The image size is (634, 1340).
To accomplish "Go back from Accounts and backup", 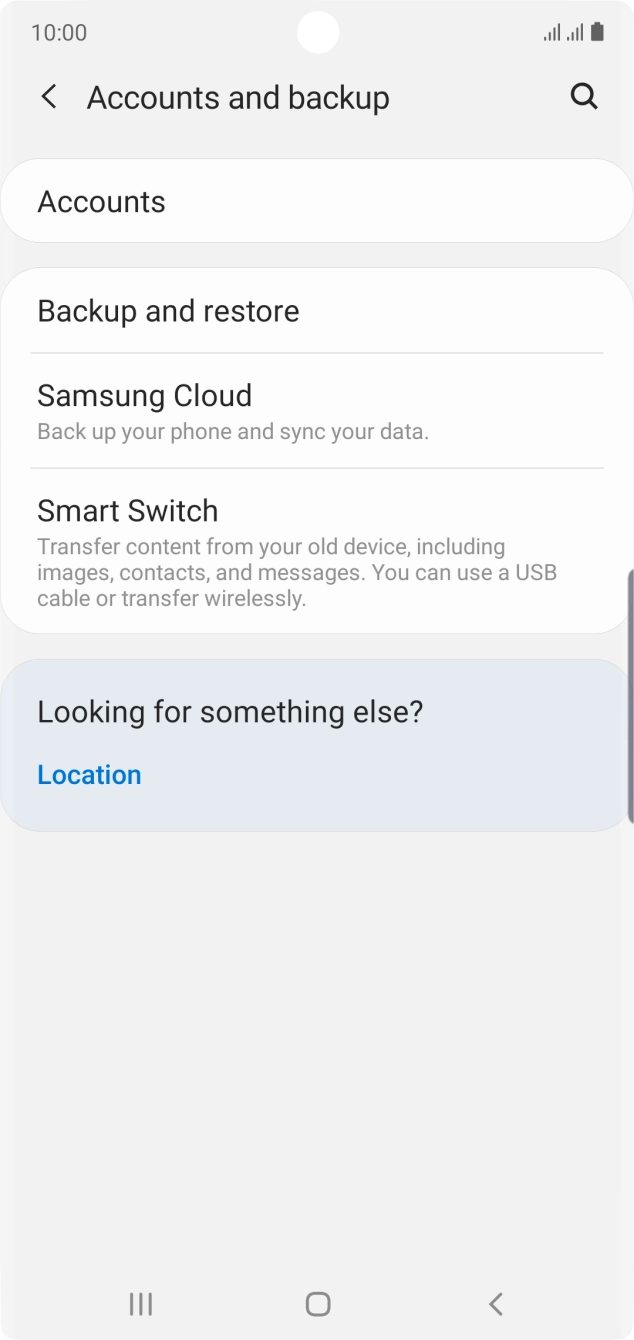I will 48,97.
